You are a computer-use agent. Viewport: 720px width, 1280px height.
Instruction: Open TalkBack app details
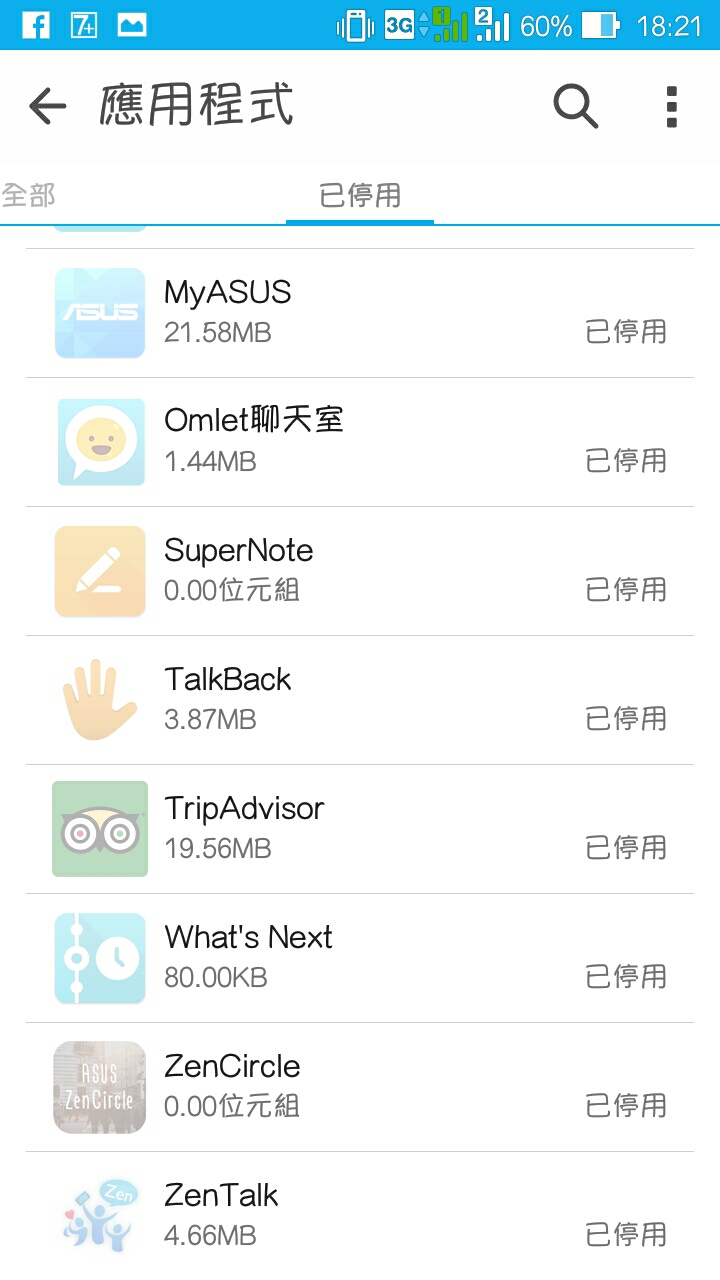click(x=360, y=700)
